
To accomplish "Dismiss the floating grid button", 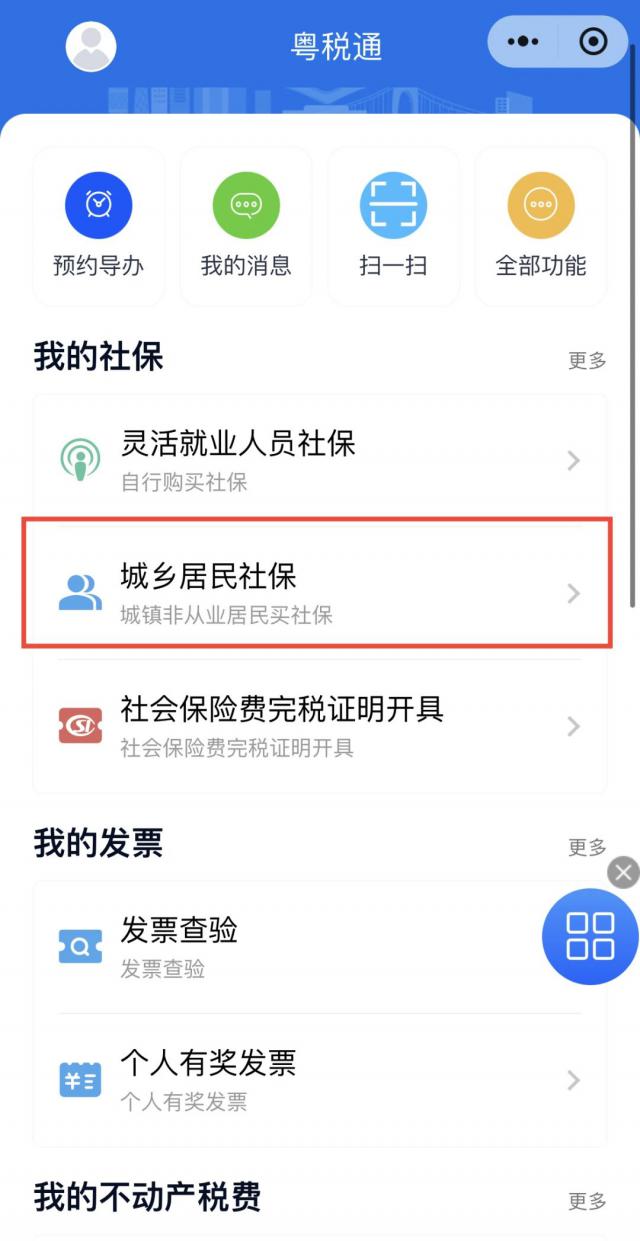I will coord(623,873).
